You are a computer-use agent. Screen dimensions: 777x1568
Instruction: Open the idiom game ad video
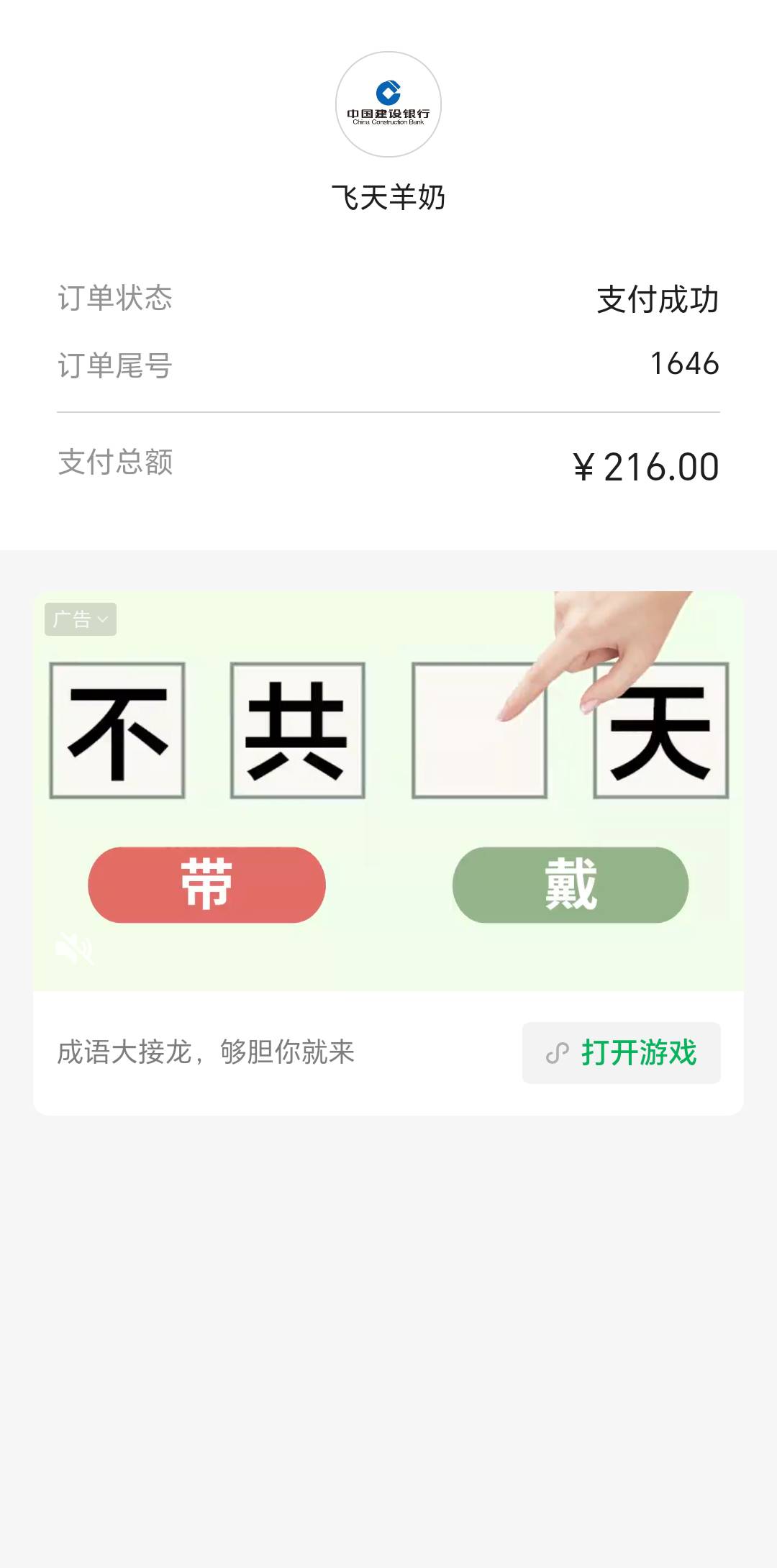point(388,791)
